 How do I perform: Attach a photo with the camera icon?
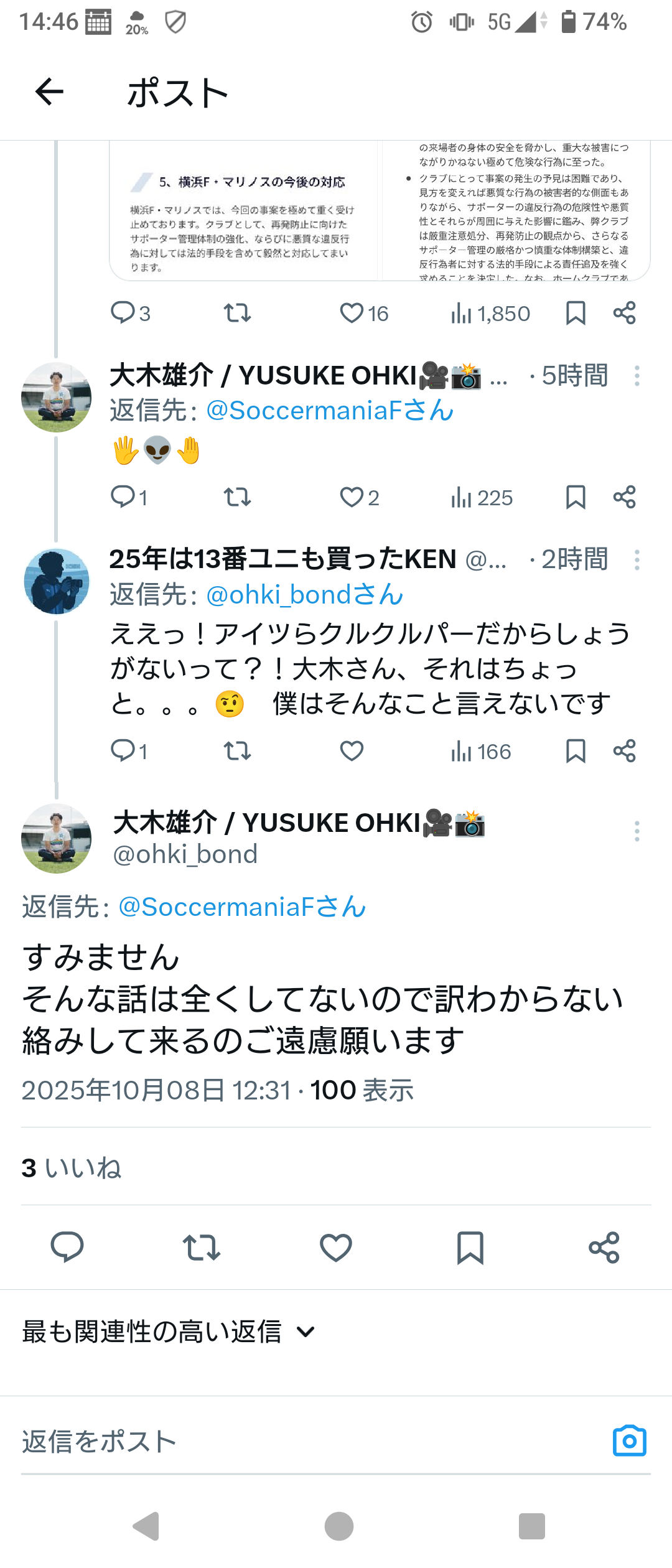tap(630, 1441)
